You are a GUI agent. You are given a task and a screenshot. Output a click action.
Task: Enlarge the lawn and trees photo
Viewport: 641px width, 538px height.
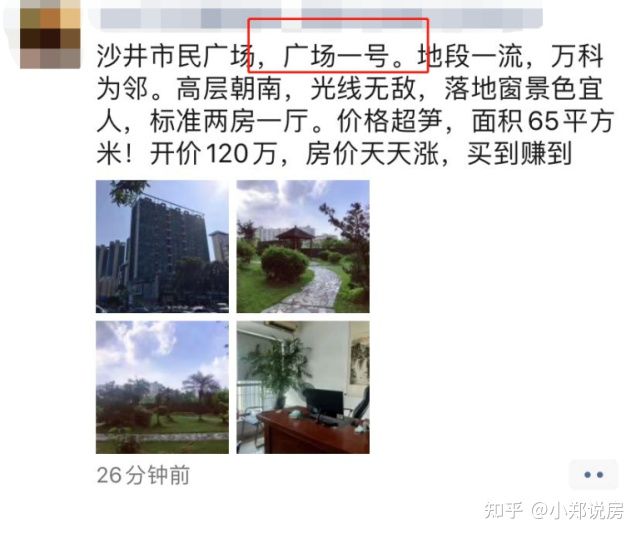pos(162,387)
